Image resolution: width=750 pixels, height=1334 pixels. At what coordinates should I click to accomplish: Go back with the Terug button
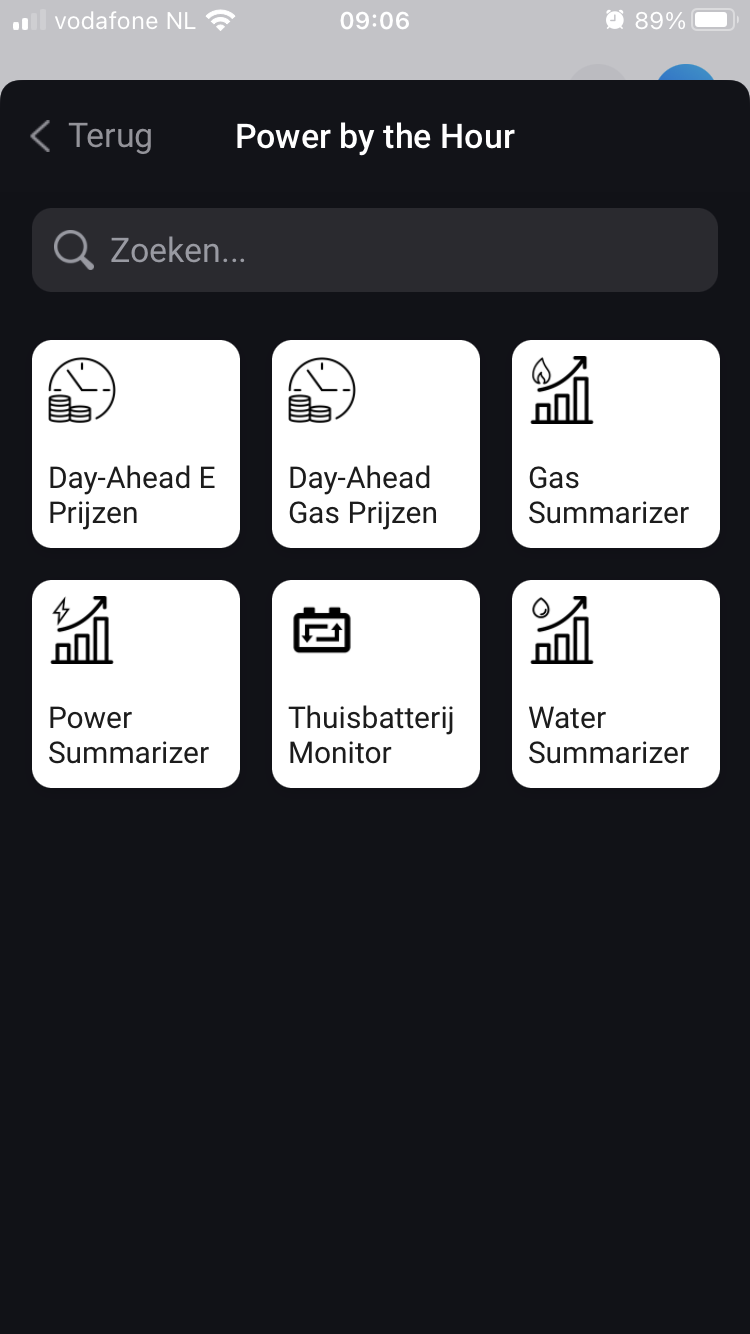coord(92,136)
